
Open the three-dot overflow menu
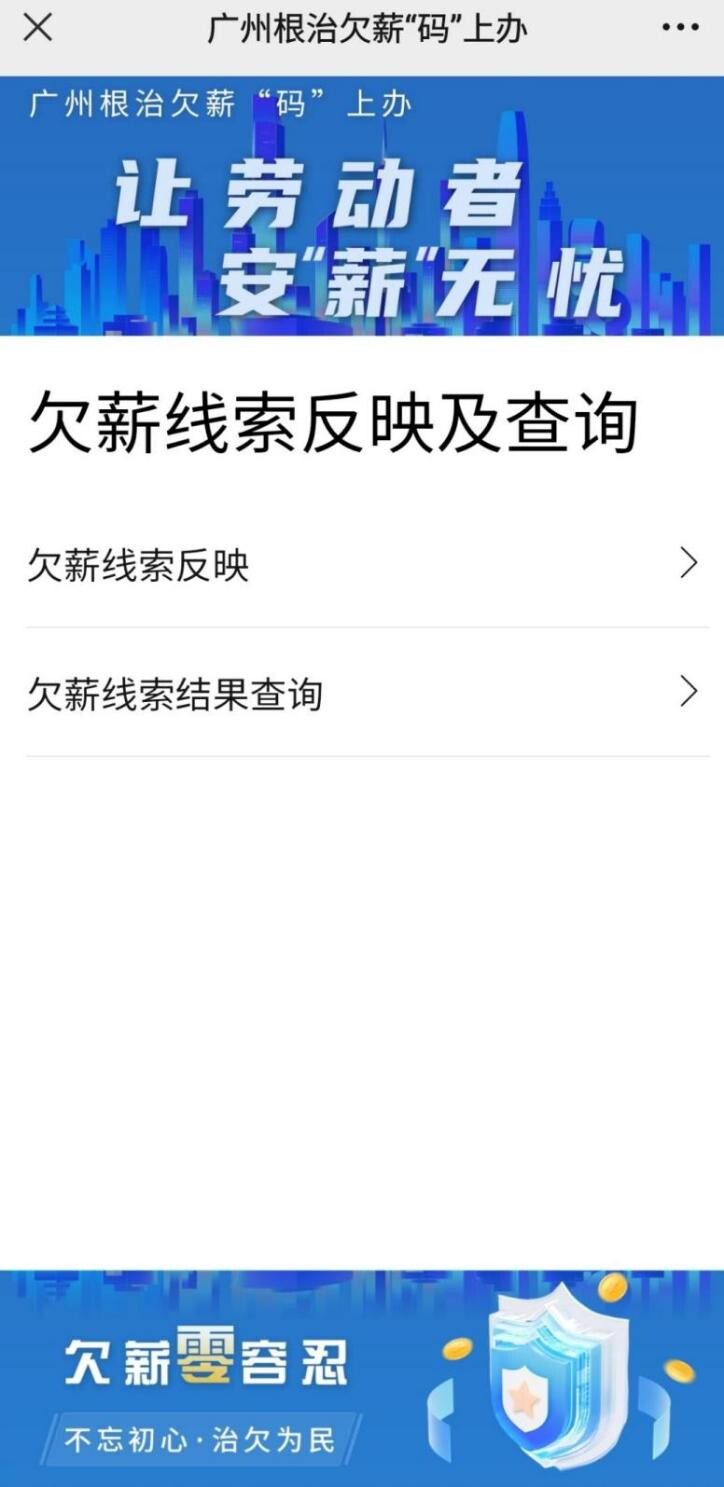click(680, 29)
